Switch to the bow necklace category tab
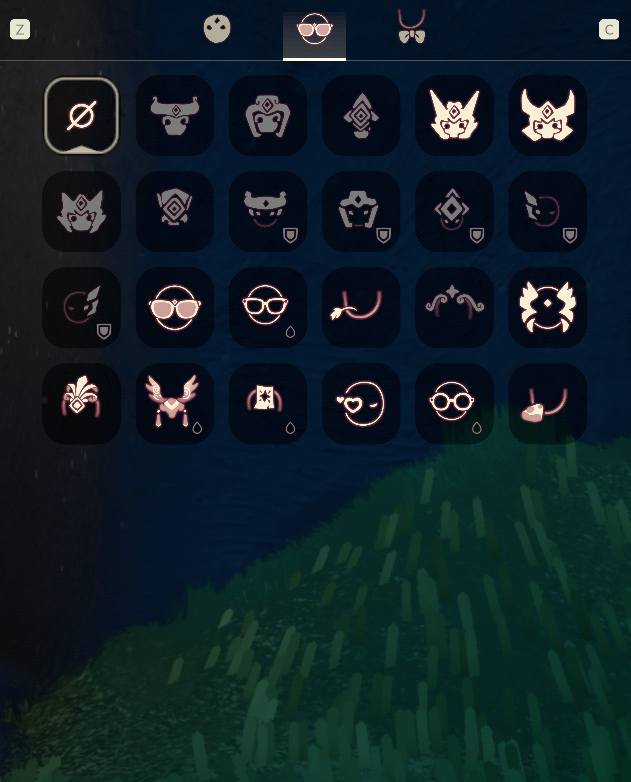 (411, 28)
